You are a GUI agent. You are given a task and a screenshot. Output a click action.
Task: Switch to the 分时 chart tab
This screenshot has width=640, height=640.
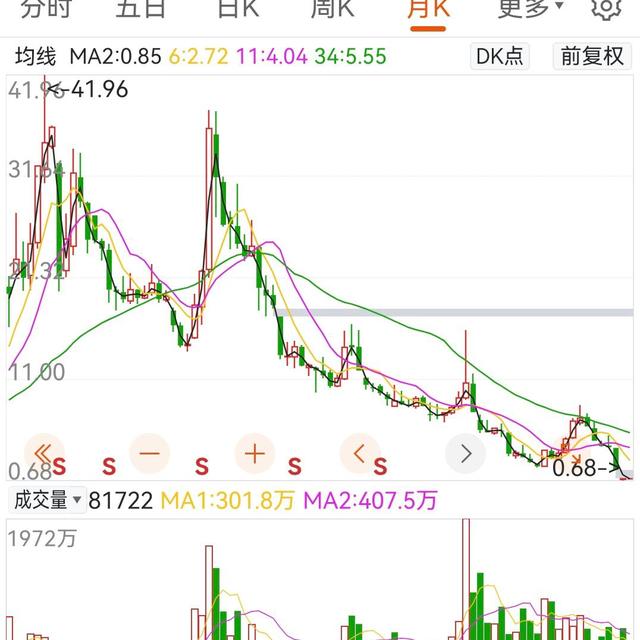coord(45,9)
